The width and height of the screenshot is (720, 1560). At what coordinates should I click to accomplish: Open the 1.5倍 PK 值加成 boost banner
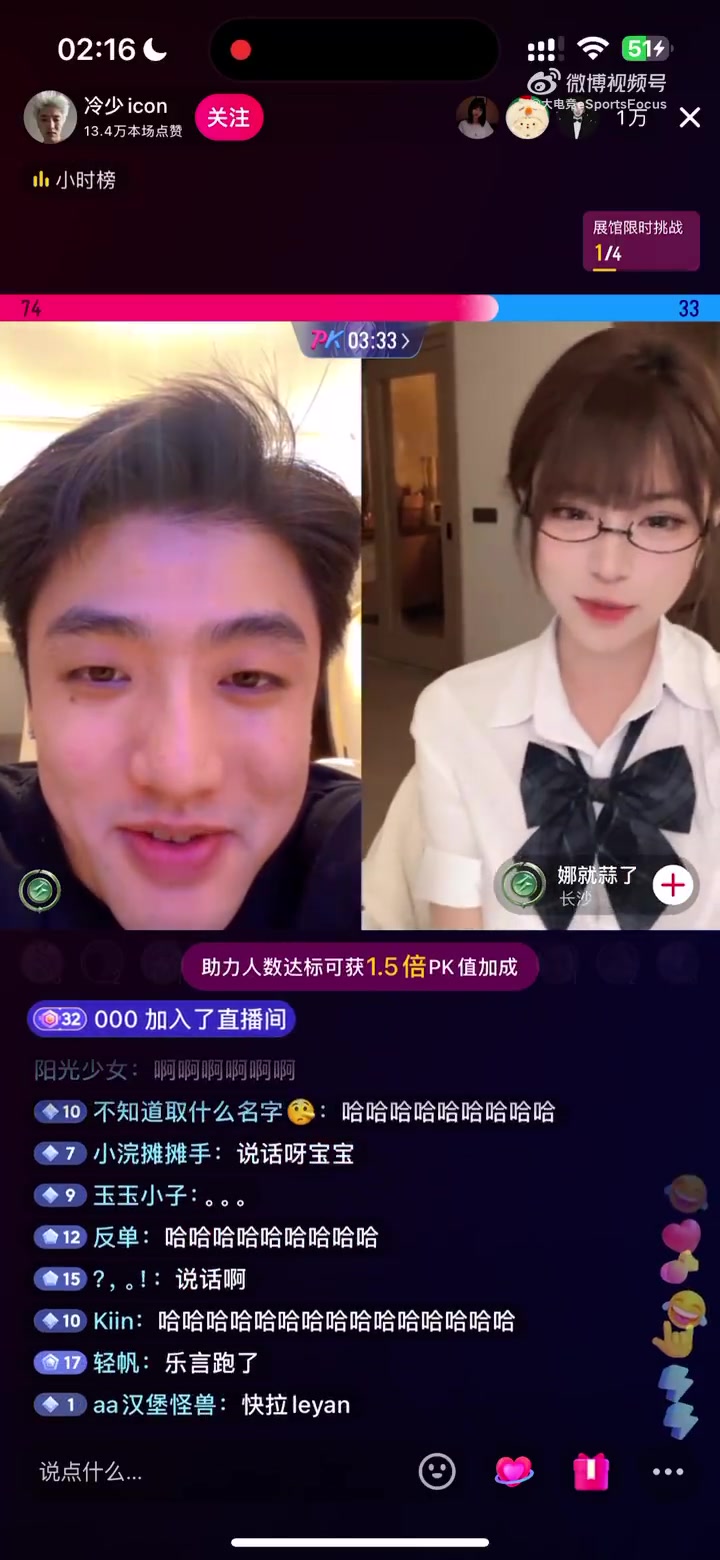coord(360,967)
